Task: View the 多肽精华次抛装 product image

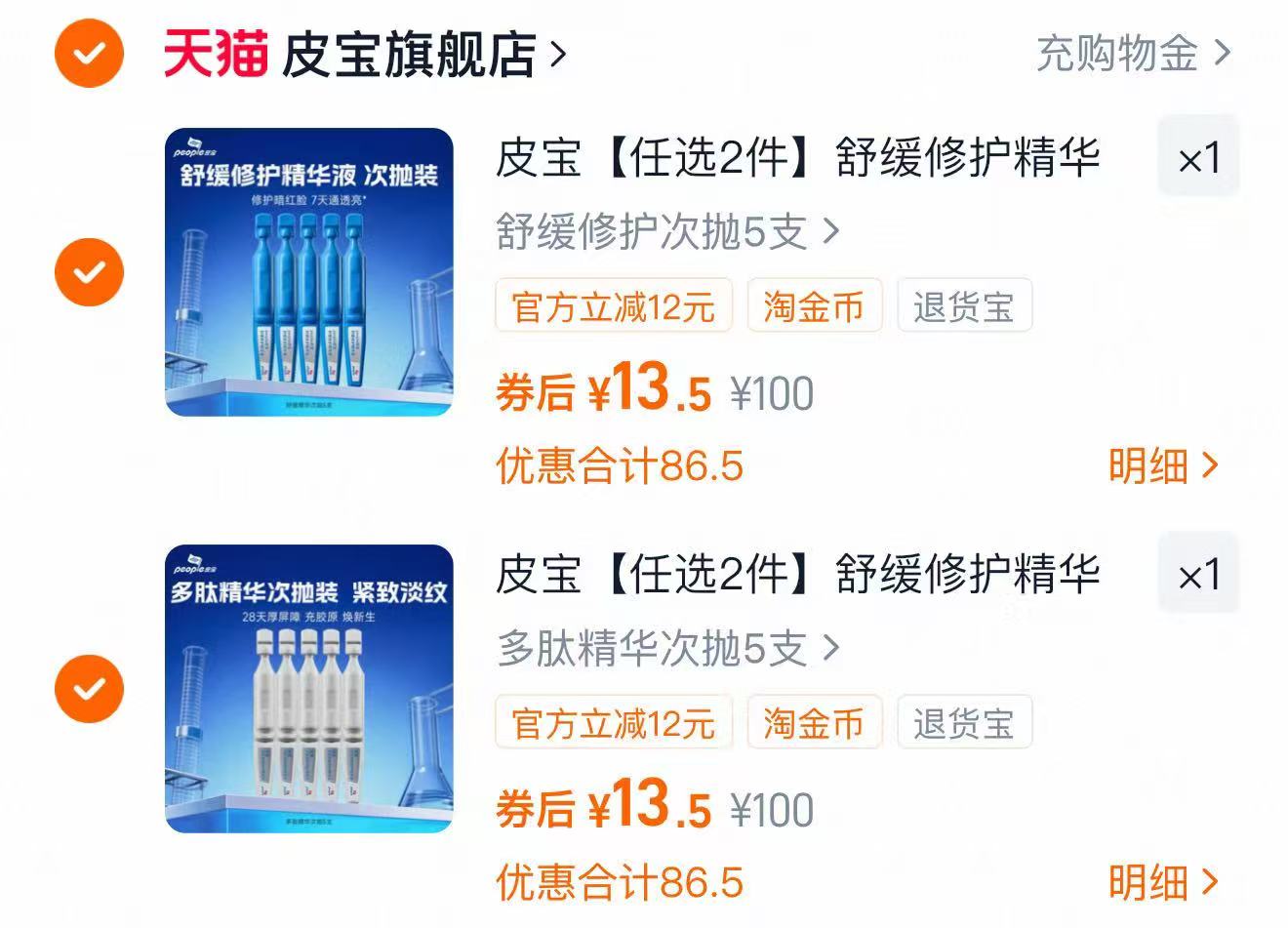Action: coord(309,689)
